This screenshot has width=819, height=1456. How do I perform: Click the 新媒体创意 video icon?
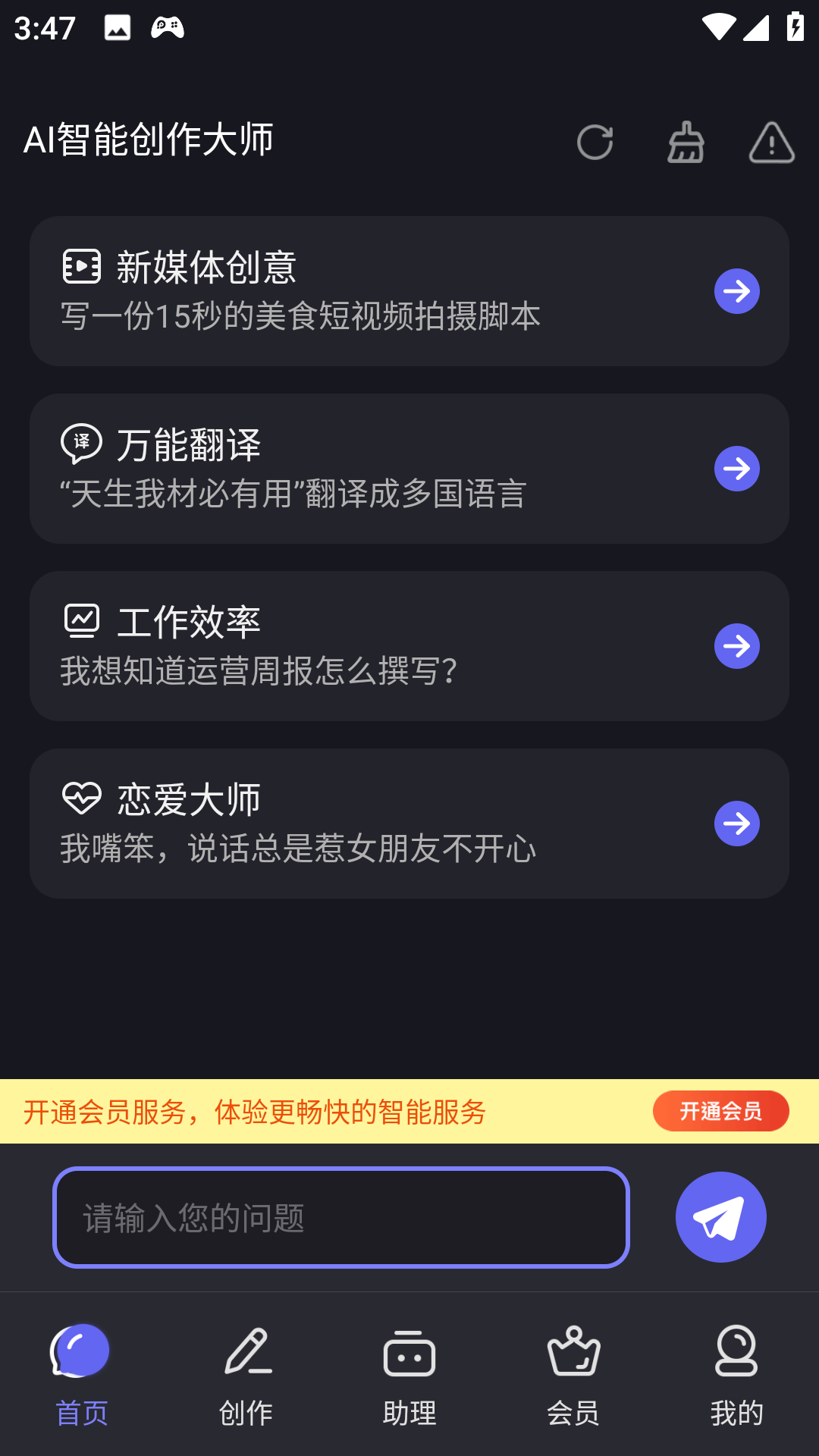[80, 265]
